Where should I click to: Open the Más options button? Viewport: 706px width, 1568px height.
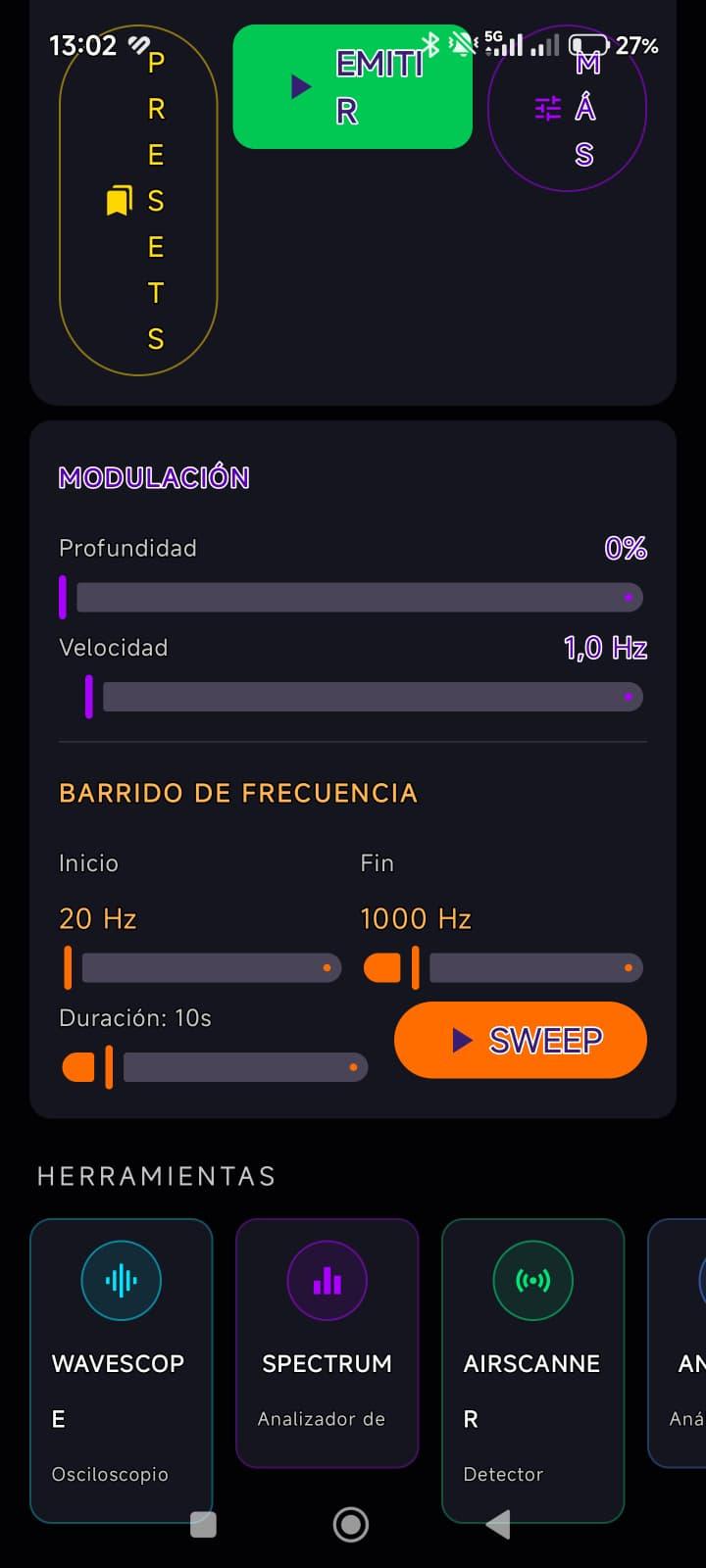(x=567, y=108)
